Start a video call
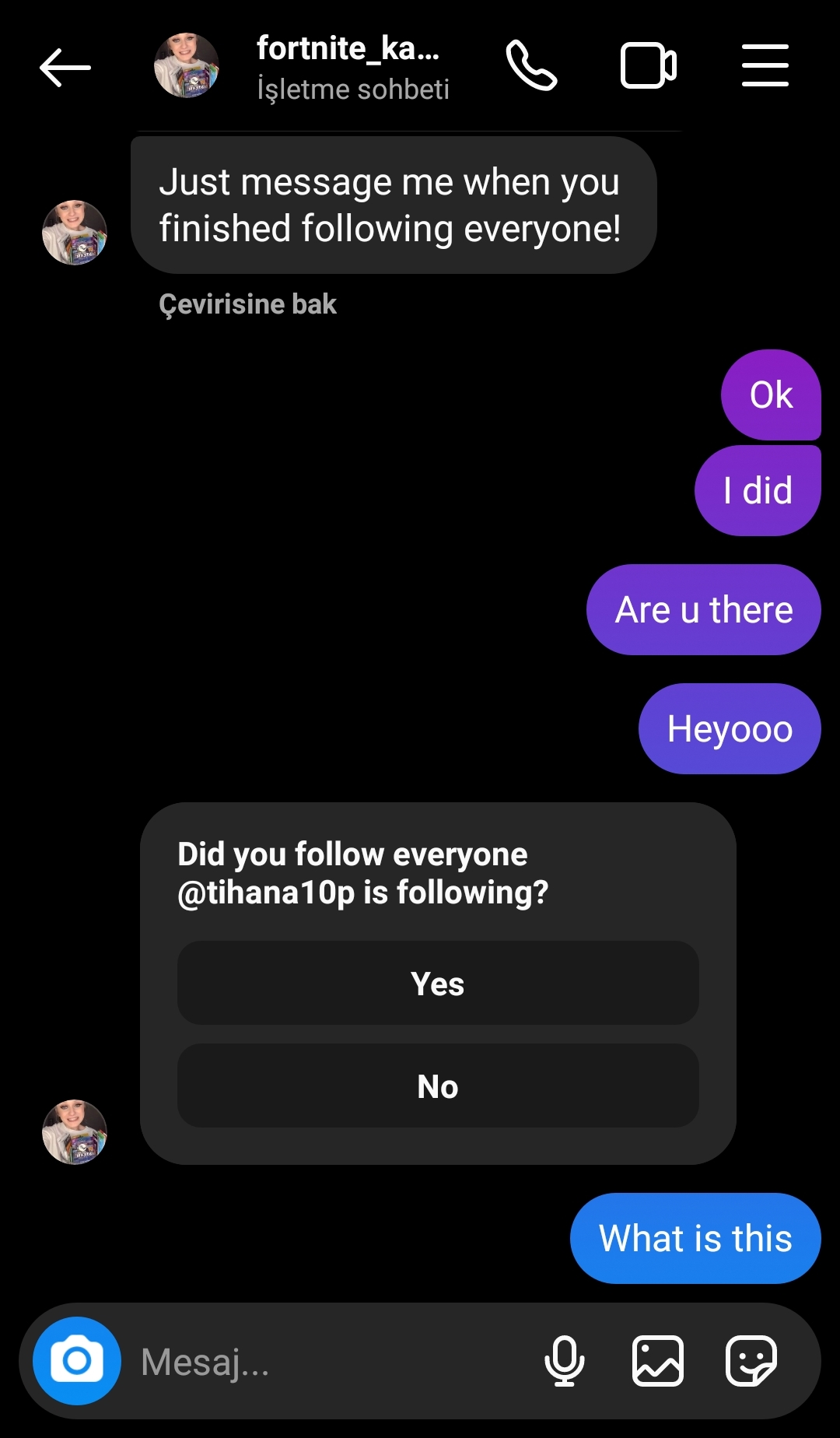 pos(648,66)
